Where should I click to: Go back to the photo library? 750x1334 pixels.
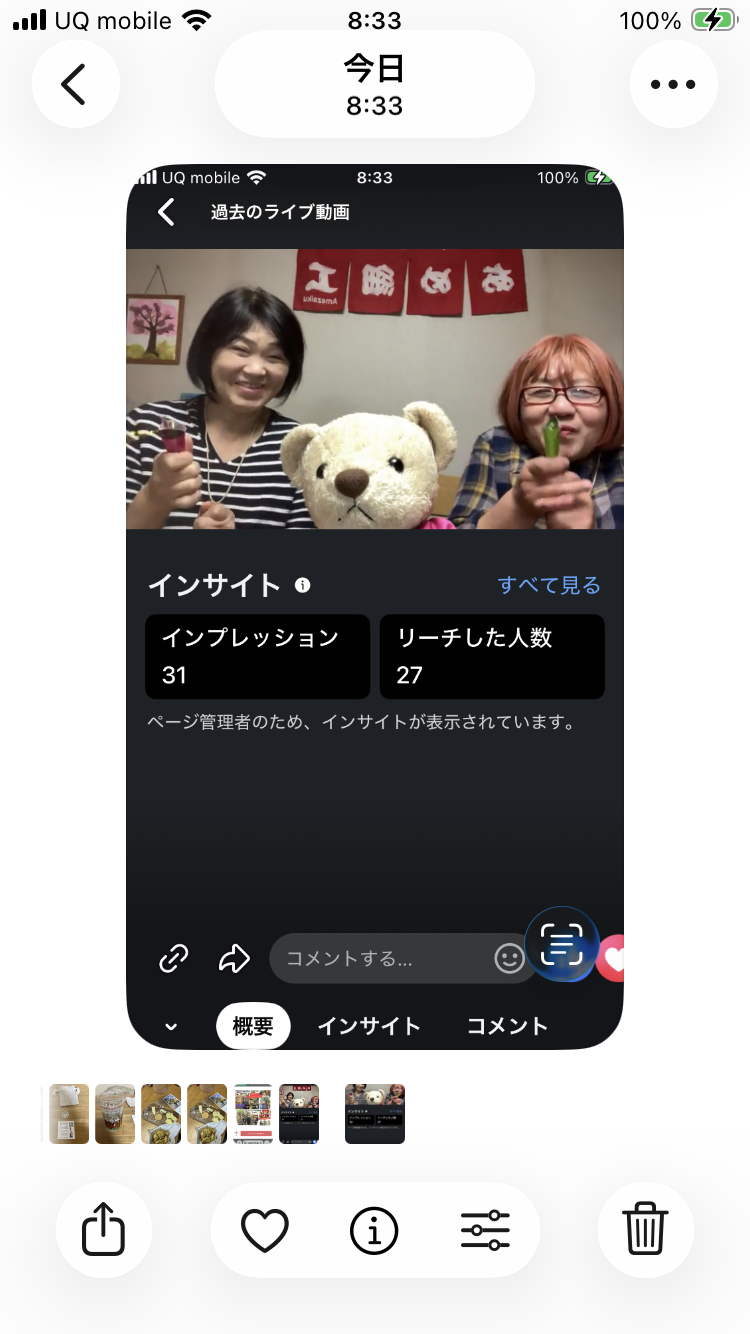pos(75,85)
